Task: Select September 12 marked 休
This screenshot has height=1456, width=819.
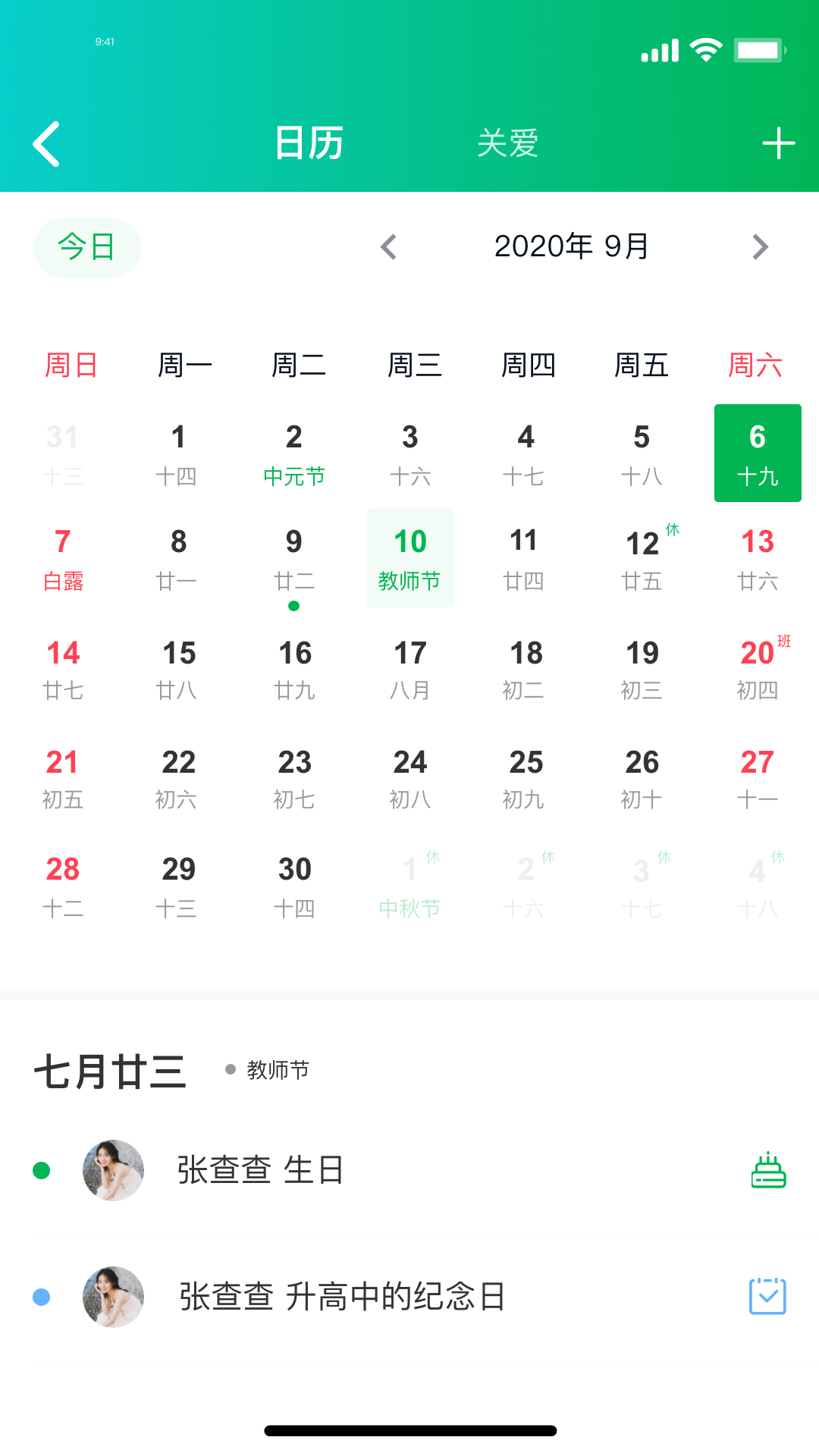Action: 642,559
